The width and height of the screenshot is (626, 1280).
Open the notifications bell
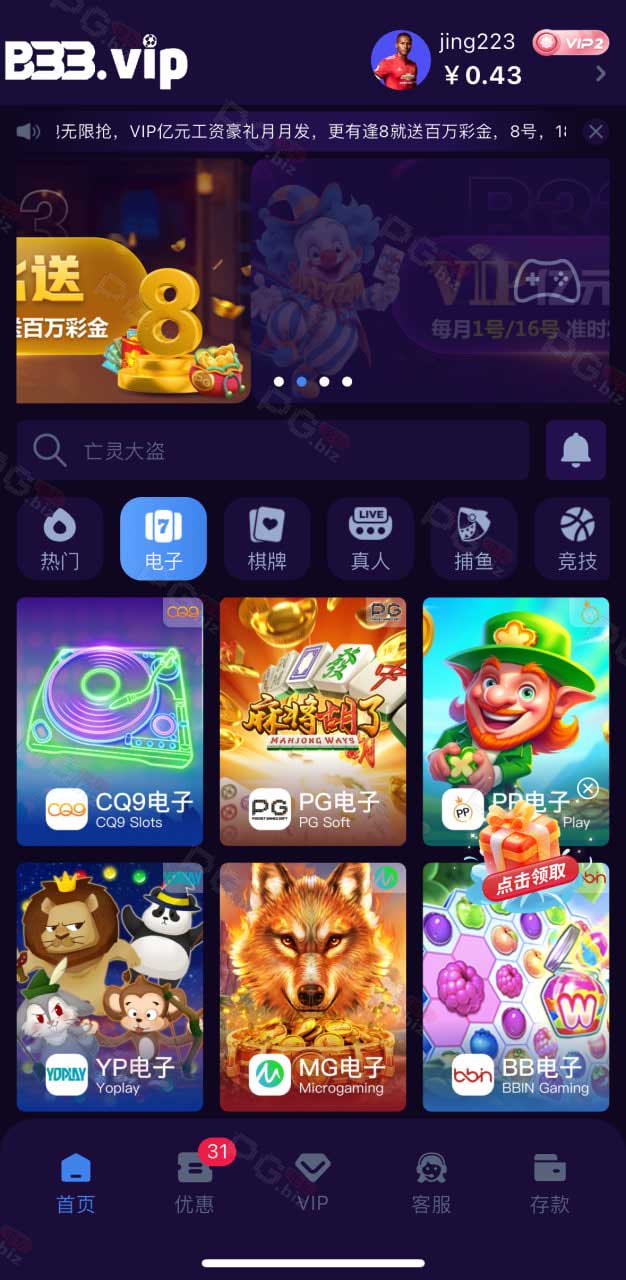click(x=576, y=450)
